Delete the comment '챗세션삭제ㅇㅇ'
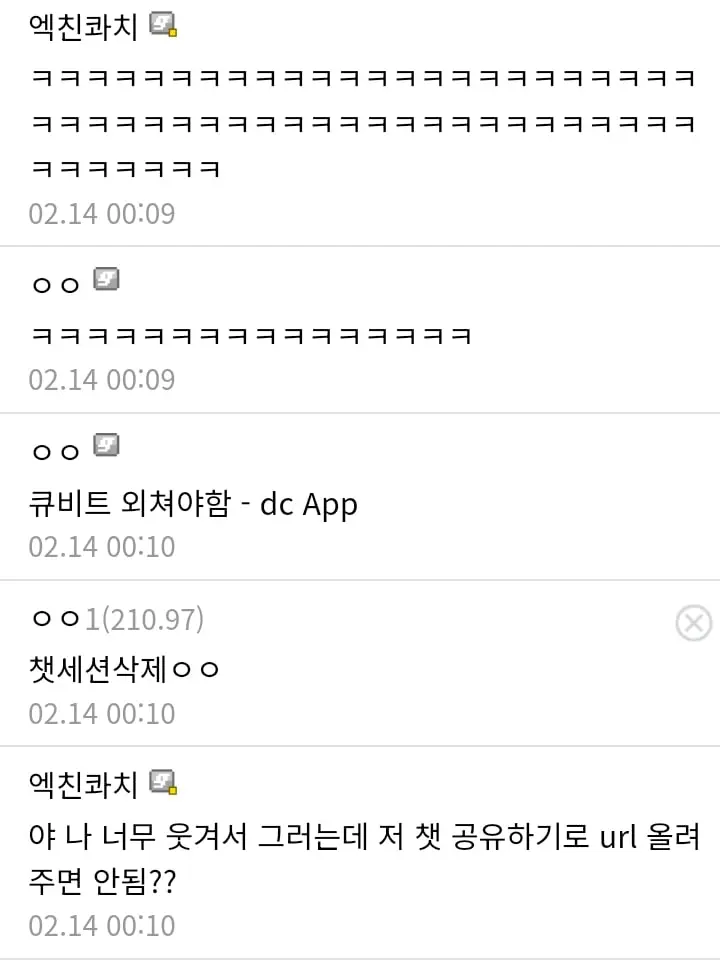The width and height of the screenshot is (720, 973). click(x=693, y=623)
